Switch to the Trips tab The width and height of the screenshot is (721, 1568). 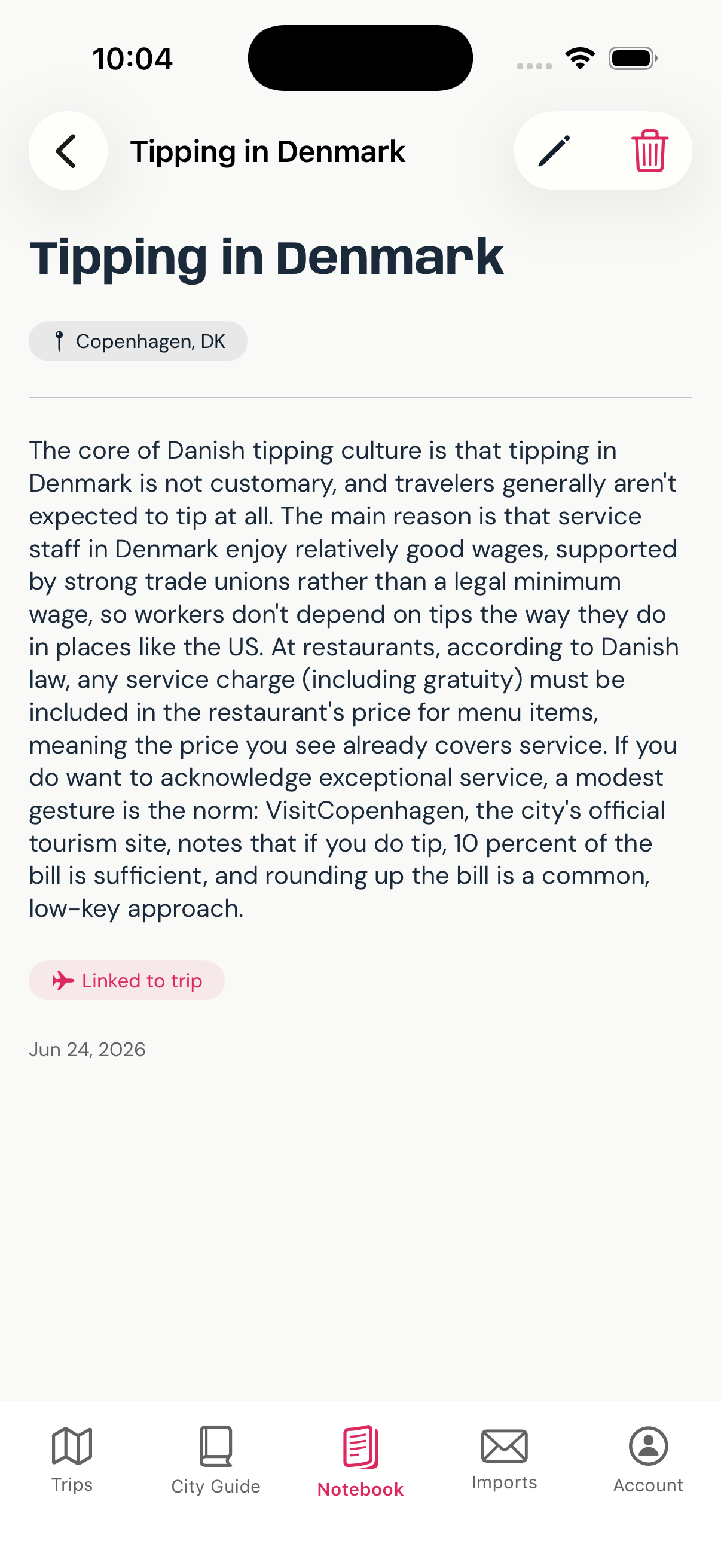(72, 1460)
